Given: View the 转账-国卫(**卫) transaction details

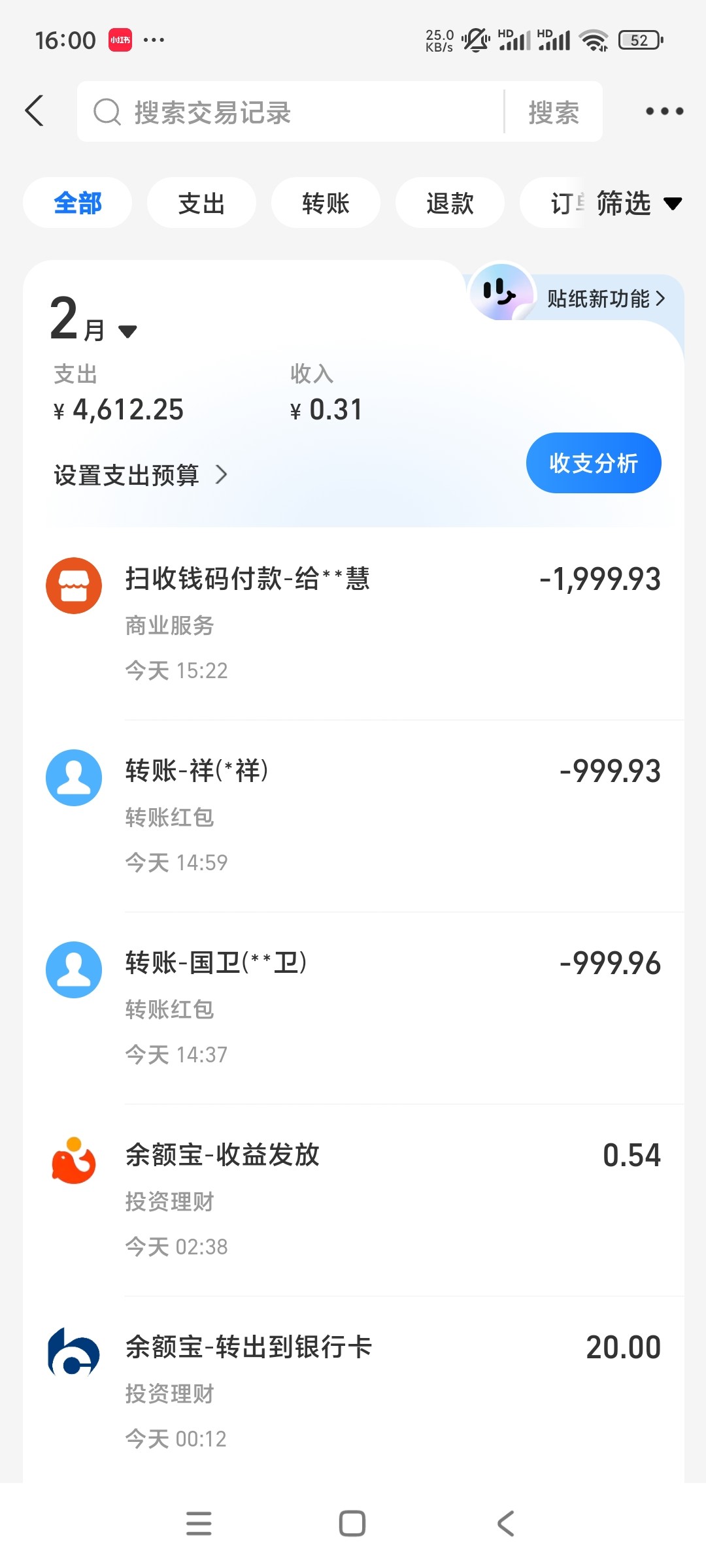Looking at the screenshot, I should click(353, 1007).
